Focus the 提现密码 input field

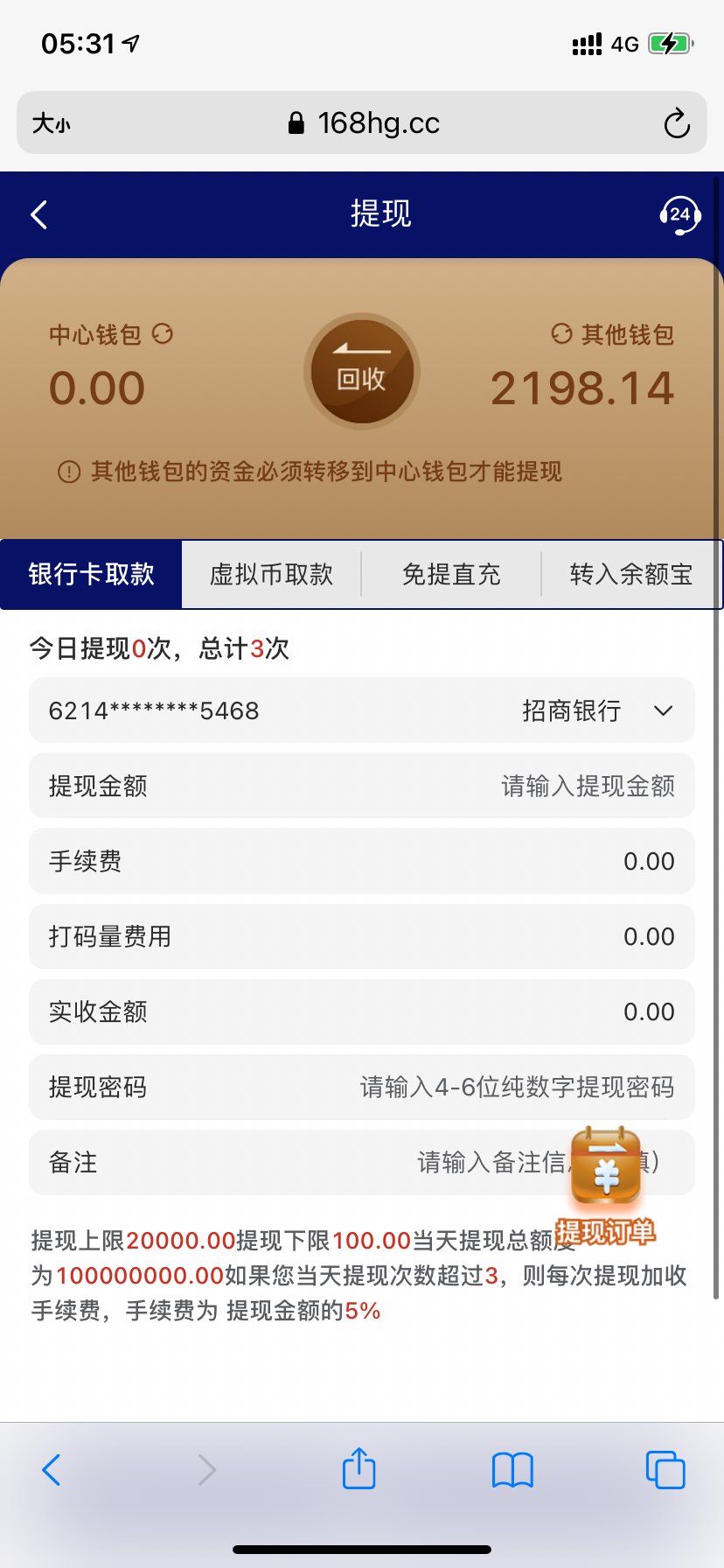(x=516, y=1087)
